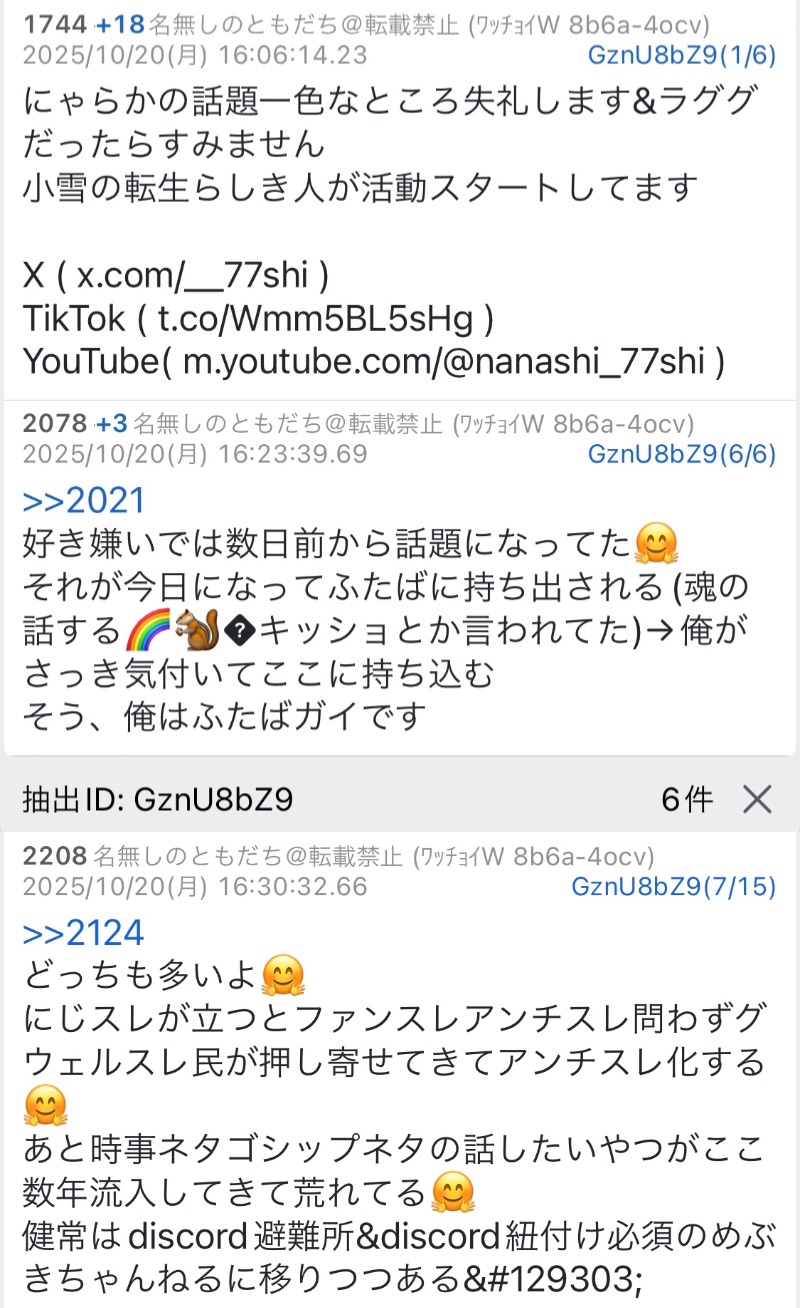
Task: Open the >>2021 reply anchor
Action: 84,499
